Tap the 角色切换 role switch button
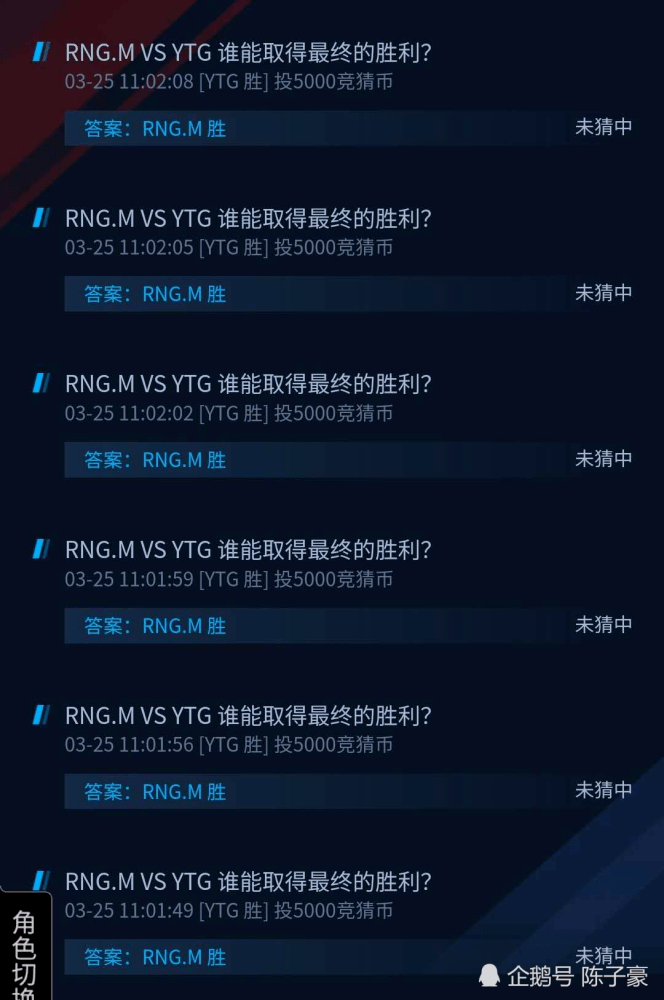The width and height of the screenshot is (664, 1000). (x=24, y=952)
